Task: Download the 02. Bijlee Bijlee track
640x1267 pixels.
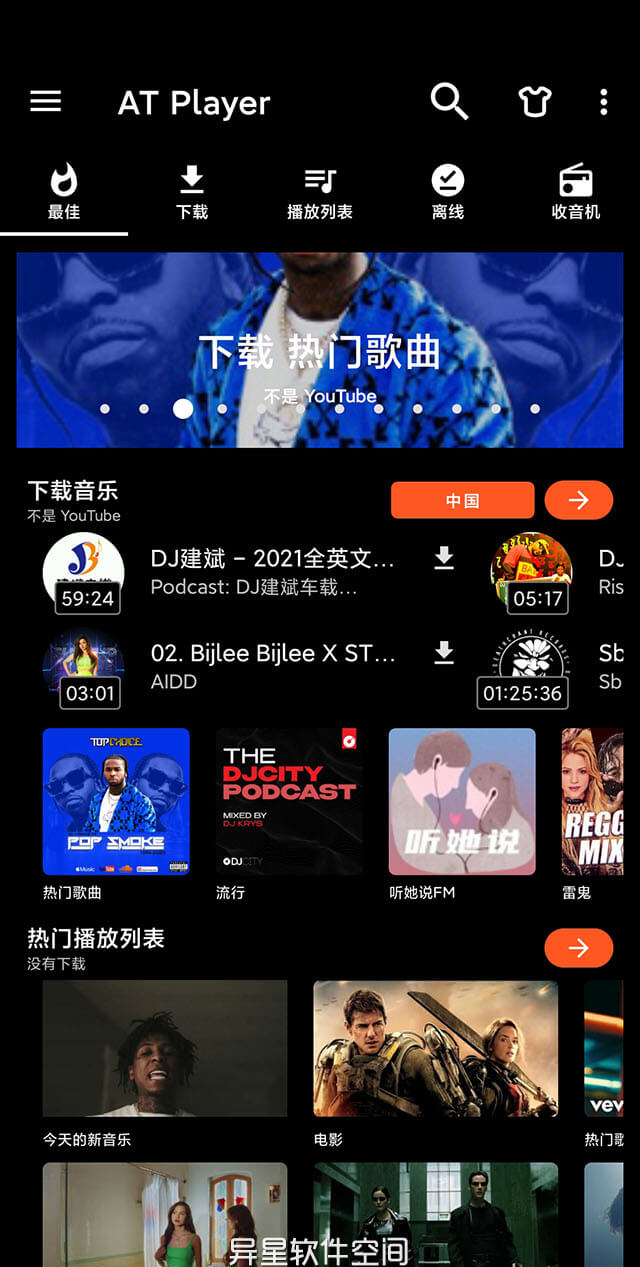Action: point(444,653)
